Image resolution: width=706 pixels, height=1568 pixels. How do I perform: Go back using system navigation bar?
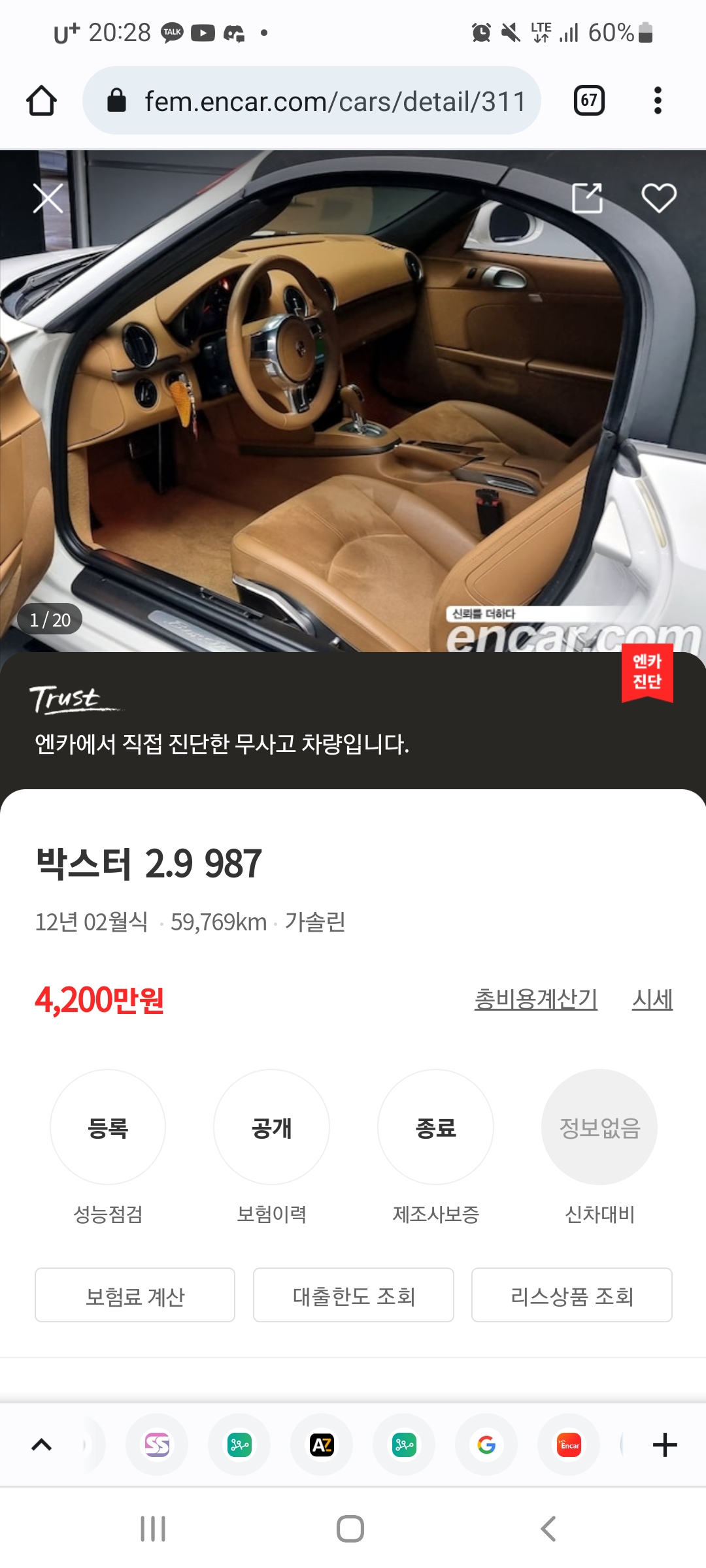[548, 1529]
